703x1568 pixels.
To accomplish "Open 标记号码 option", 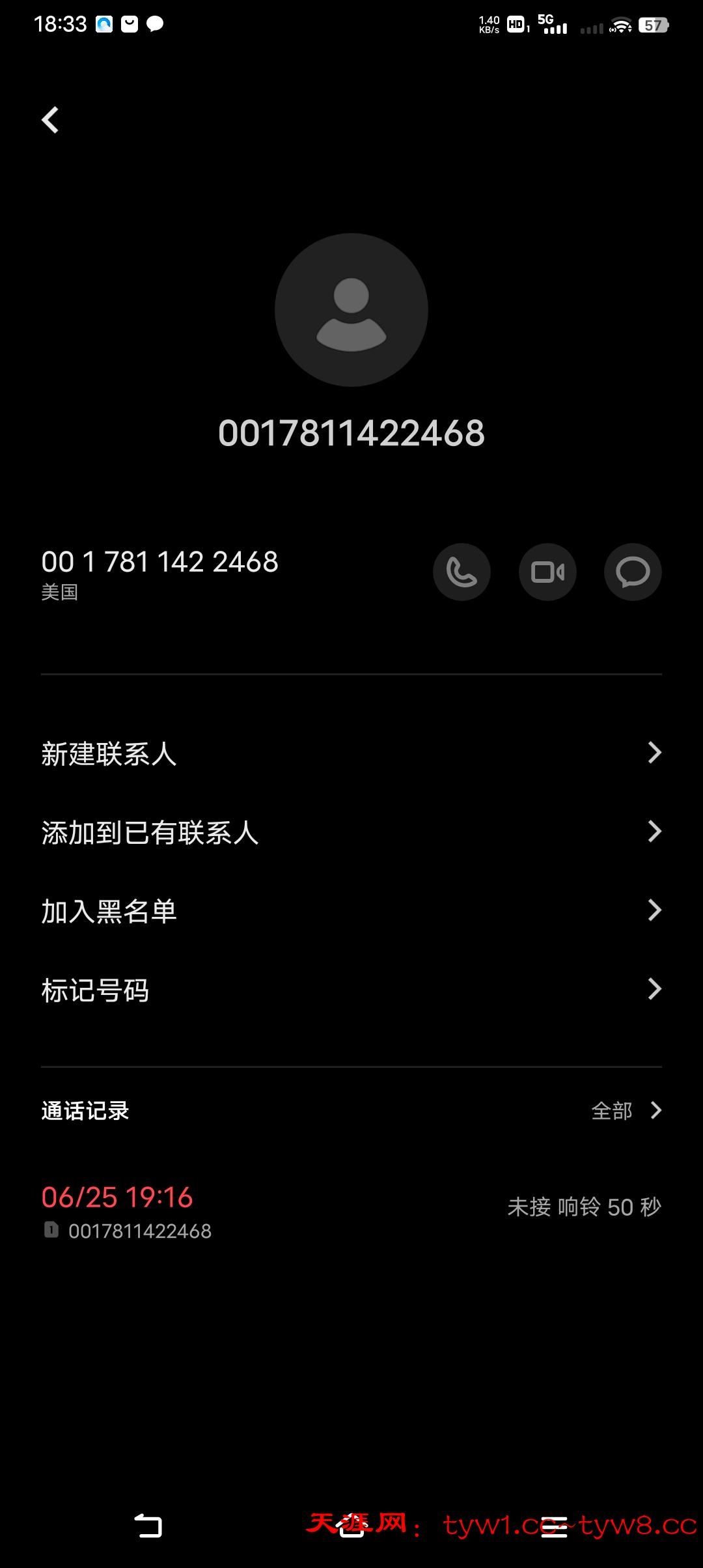I will pos(351,990).
